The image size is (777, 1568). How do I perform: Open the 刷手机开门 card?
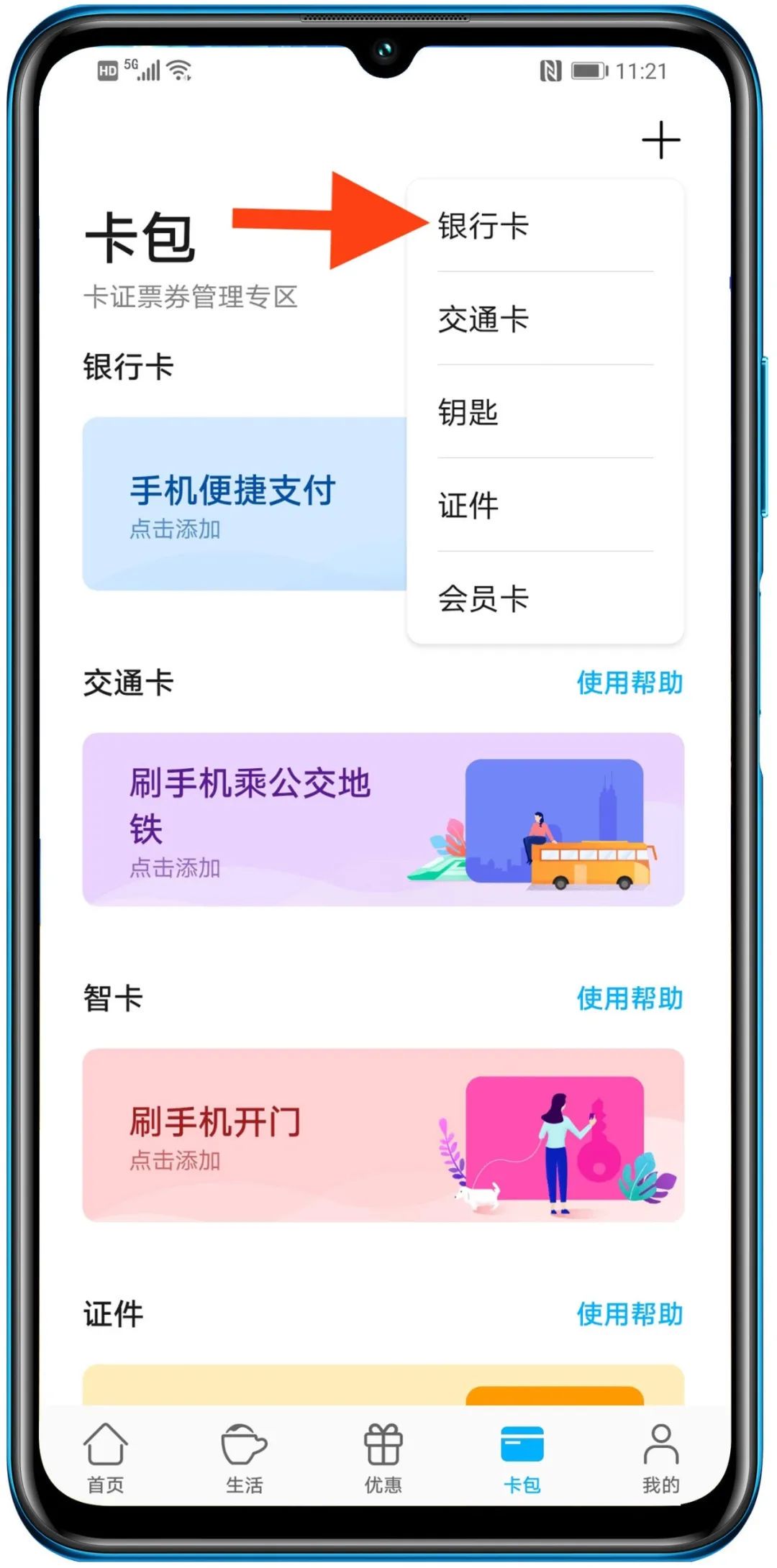pyautogui.click(x=383, y=1134)
